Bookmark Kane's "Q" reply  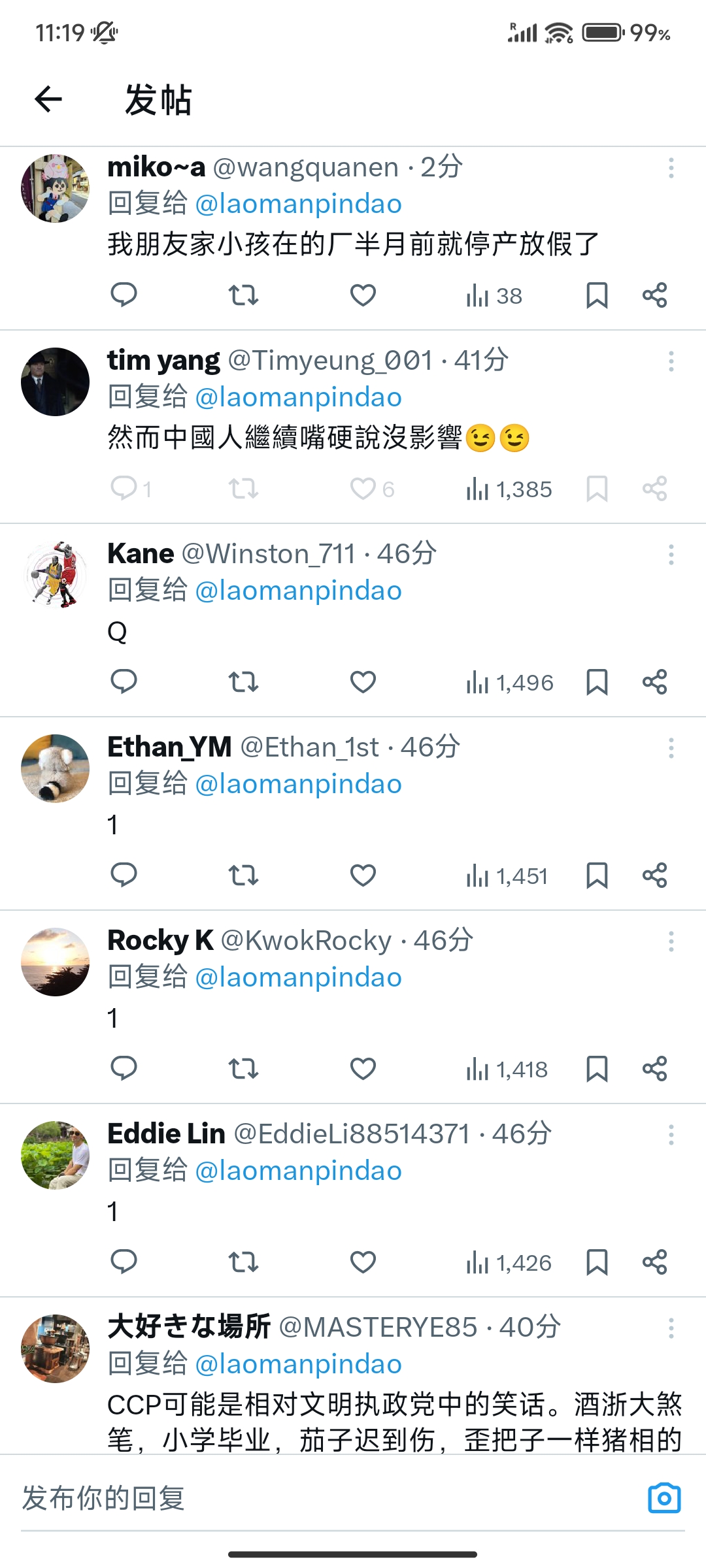[597, 682]
